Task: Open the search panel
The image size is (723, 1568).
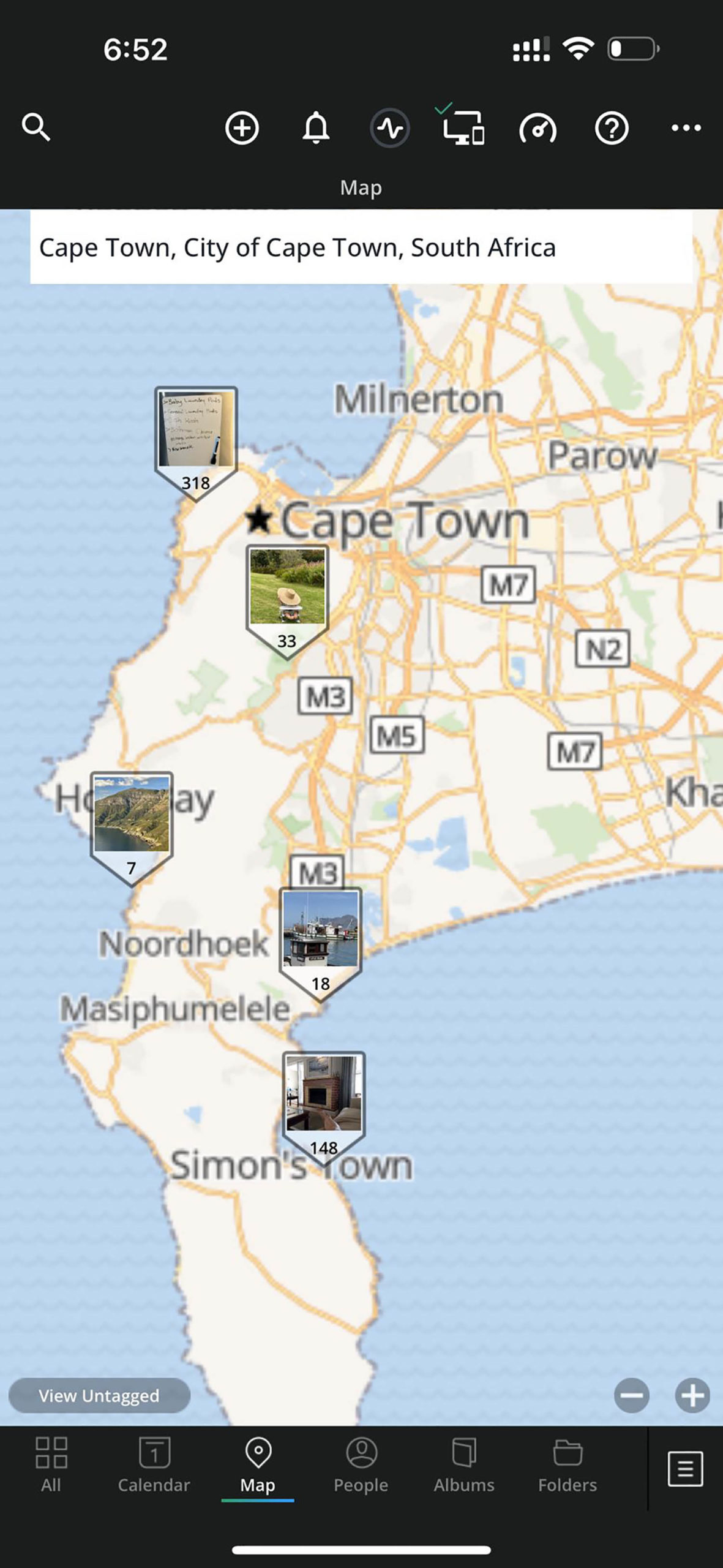Action: click(36, 128)
